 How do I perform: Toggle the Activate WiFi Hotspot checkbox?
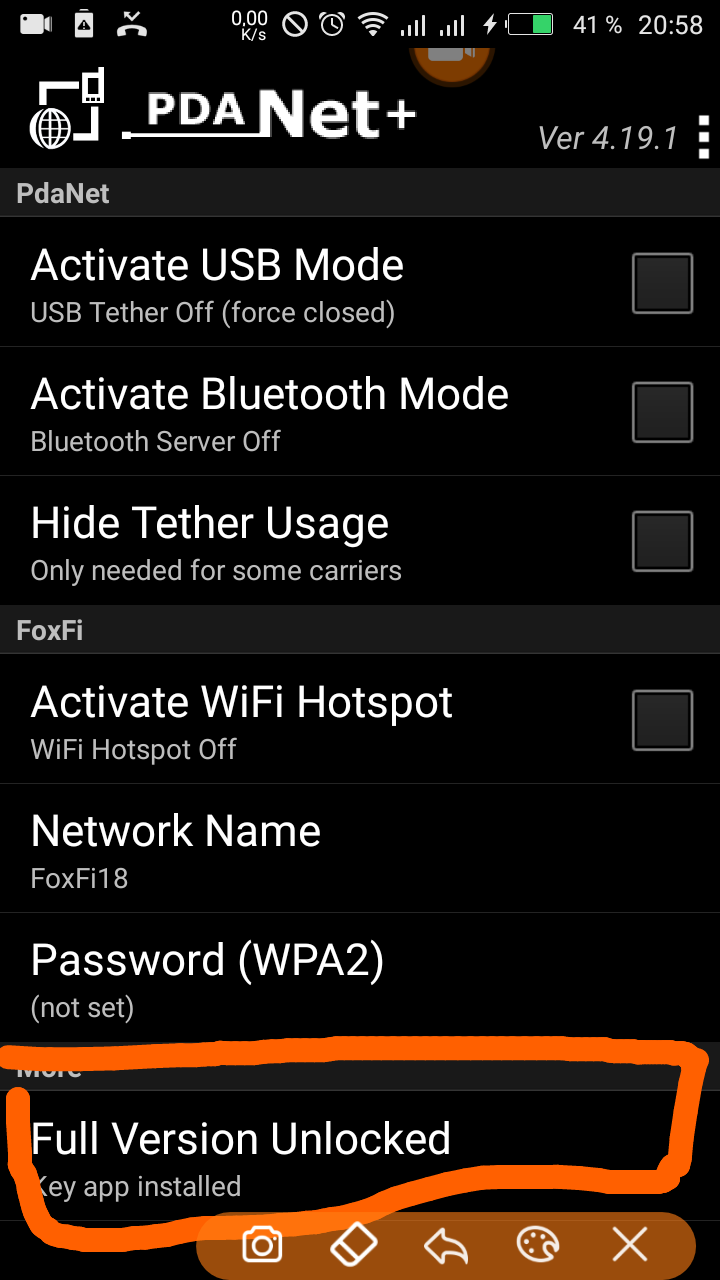pyautogui.click(x=662, y=719)
